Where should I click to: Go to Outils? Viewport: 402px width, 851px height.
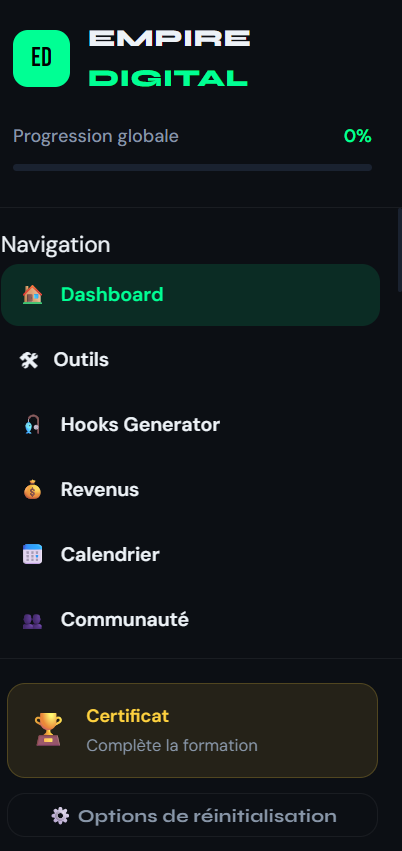point(190,360)
